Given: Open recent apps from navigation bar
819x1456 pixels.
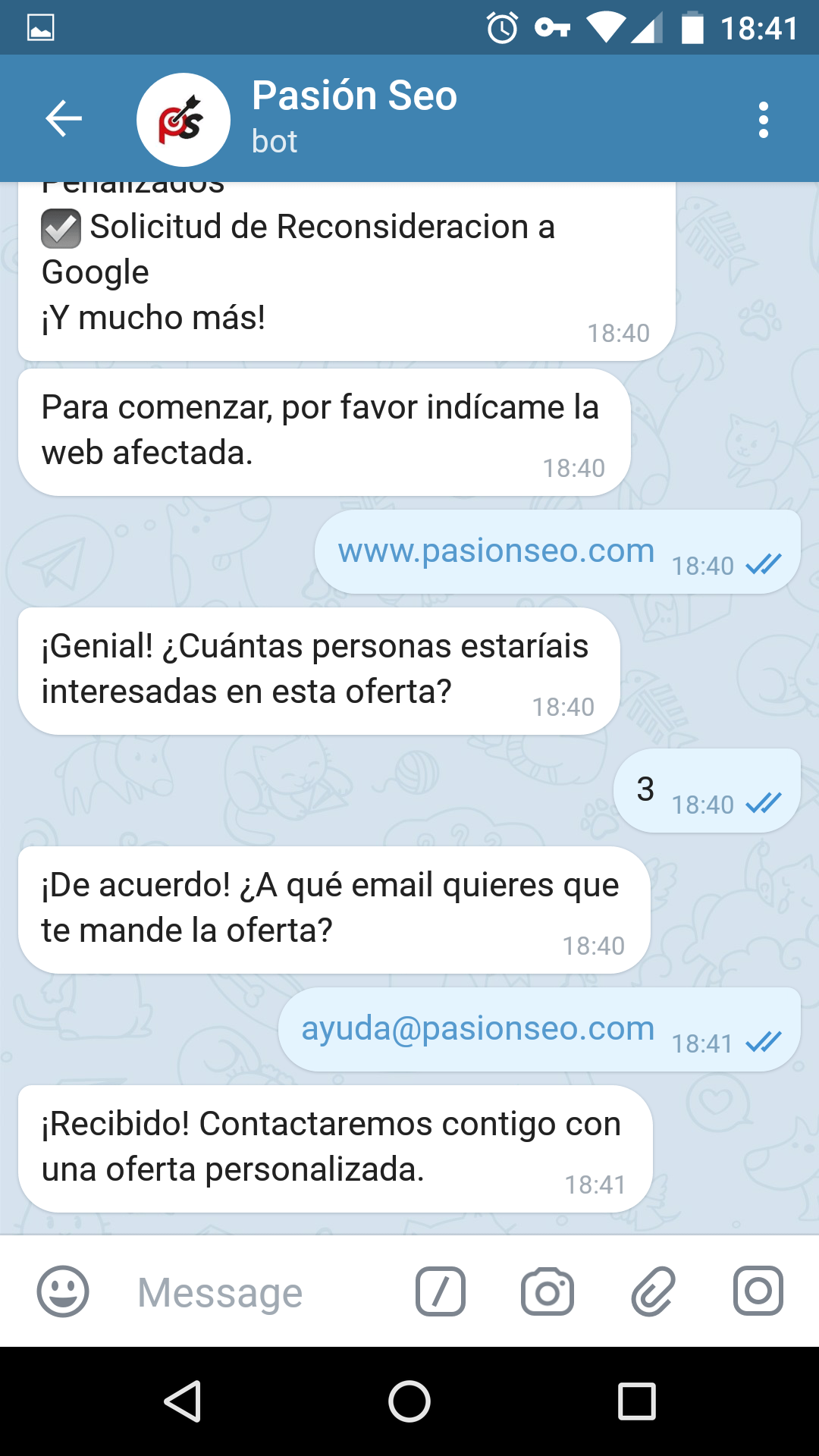Looking at the screenshot, I should (x=636, y=1401).
